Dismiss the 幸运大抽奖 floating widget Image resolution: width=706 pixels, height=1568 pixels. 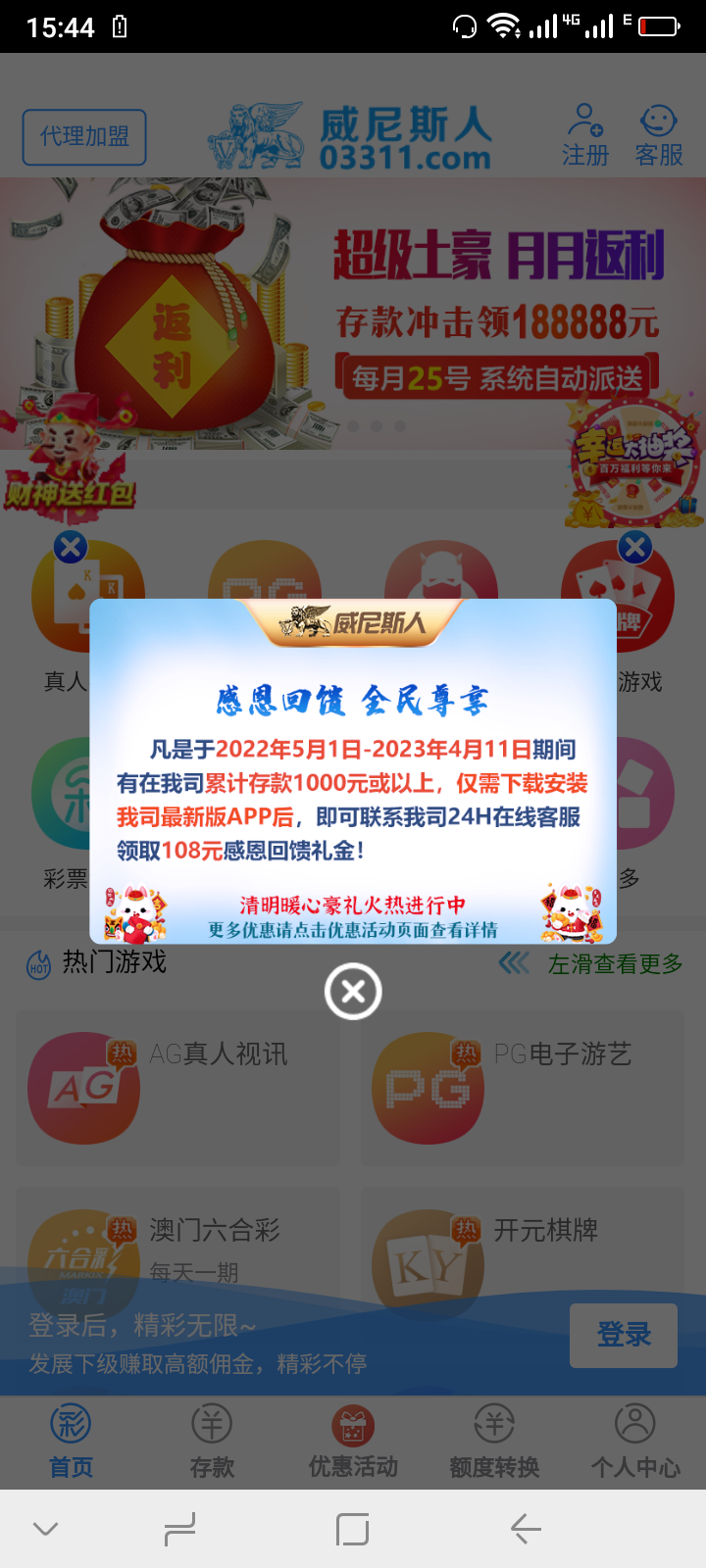click(x=635, y=547)
